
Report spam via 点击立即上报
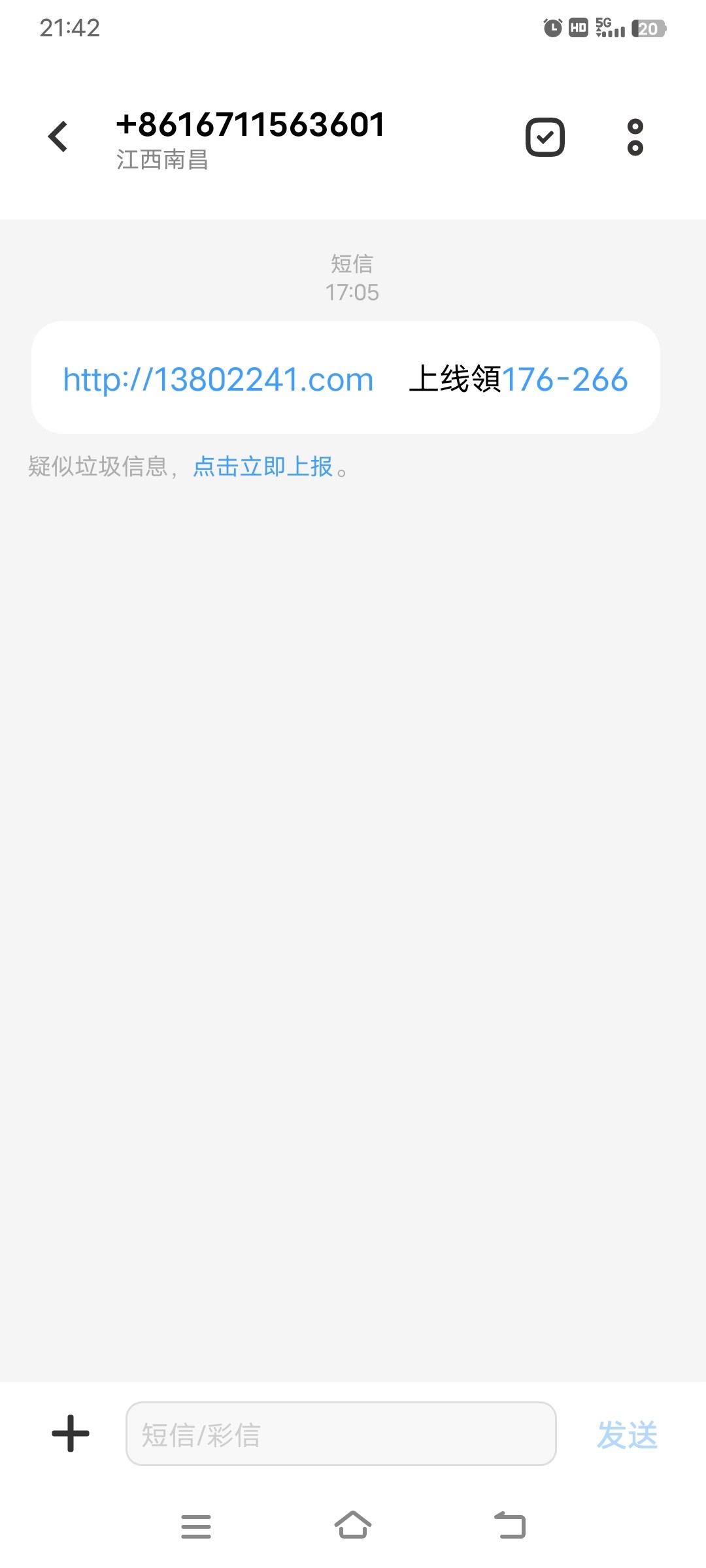pyautogui.click(x=263, y=466)
